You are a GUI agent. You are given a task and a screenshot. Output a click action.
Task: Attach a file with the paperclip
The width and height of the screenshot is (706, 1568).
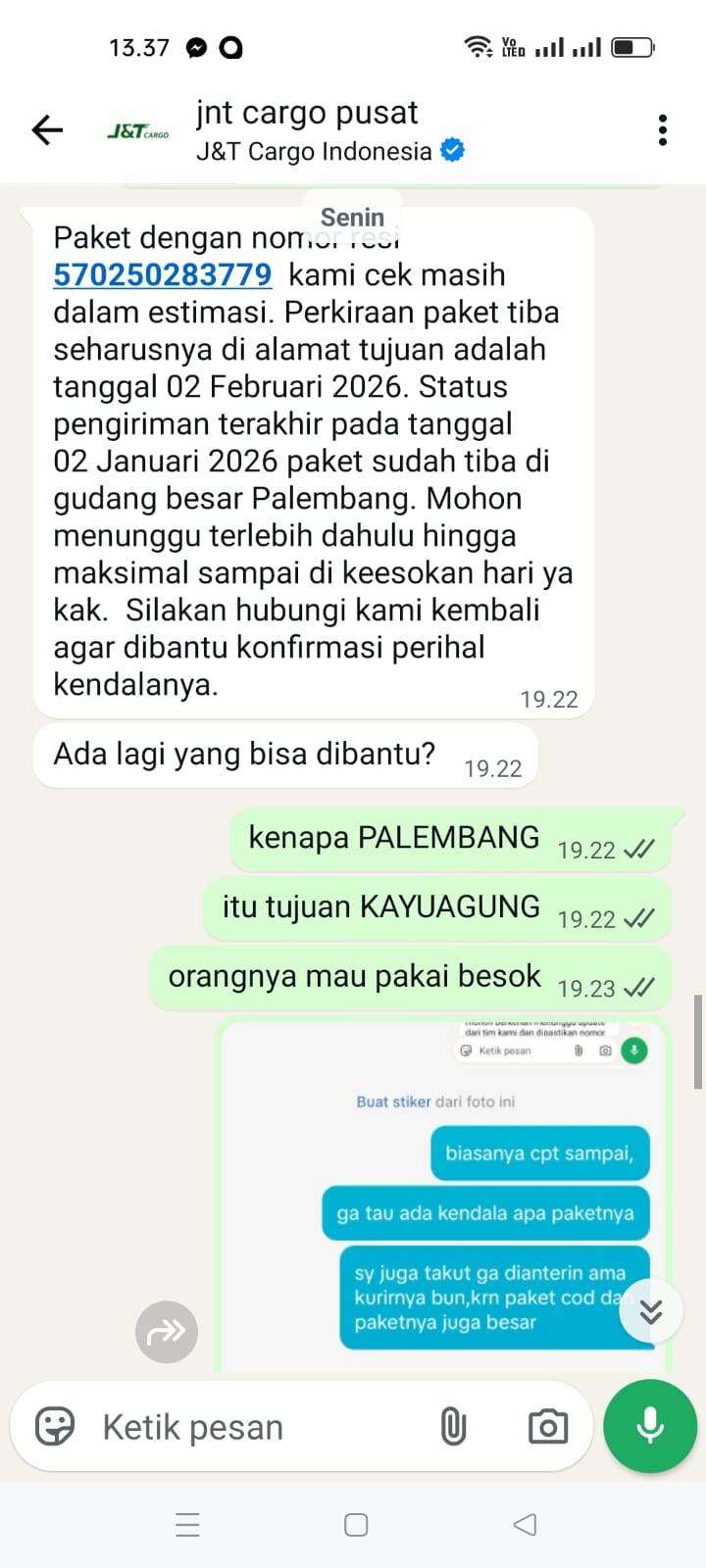click(x=453, y=1427)
